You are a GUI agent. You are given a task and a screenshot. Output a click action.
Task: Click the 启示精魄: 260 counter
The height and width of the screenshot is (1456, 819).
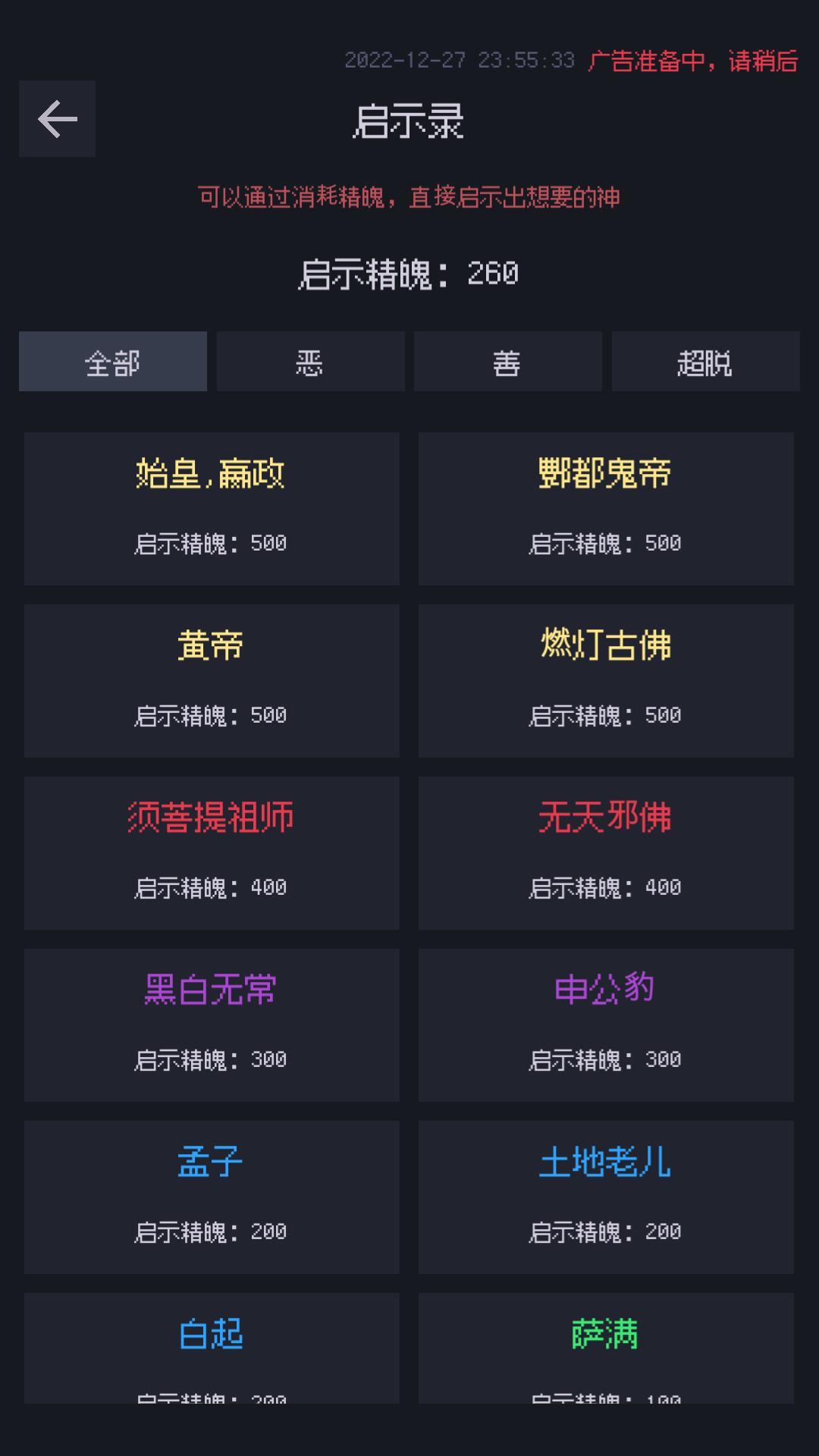click(409, 275)
